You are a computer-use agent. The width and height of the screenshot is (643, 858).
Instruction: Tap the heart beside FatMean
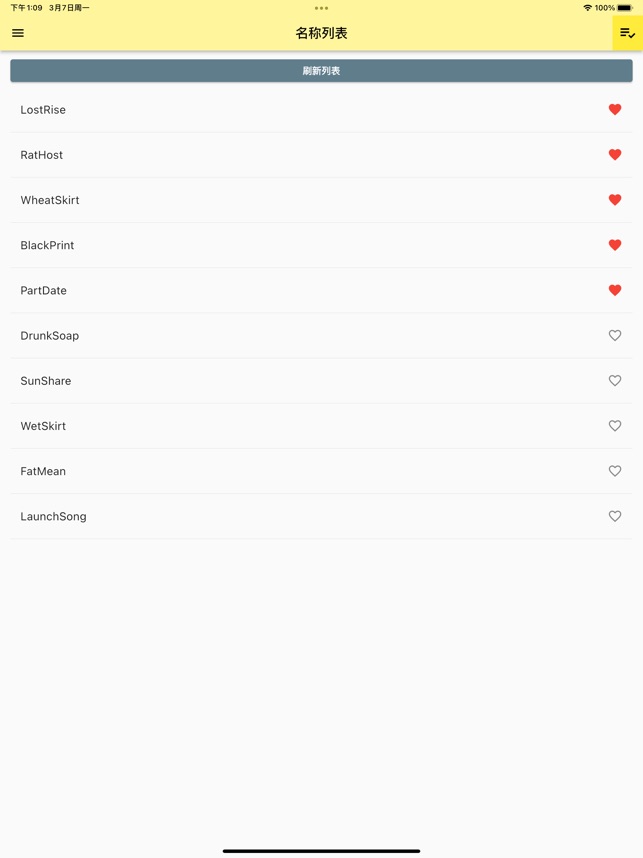pyautogui.click(x=615, y=471)
